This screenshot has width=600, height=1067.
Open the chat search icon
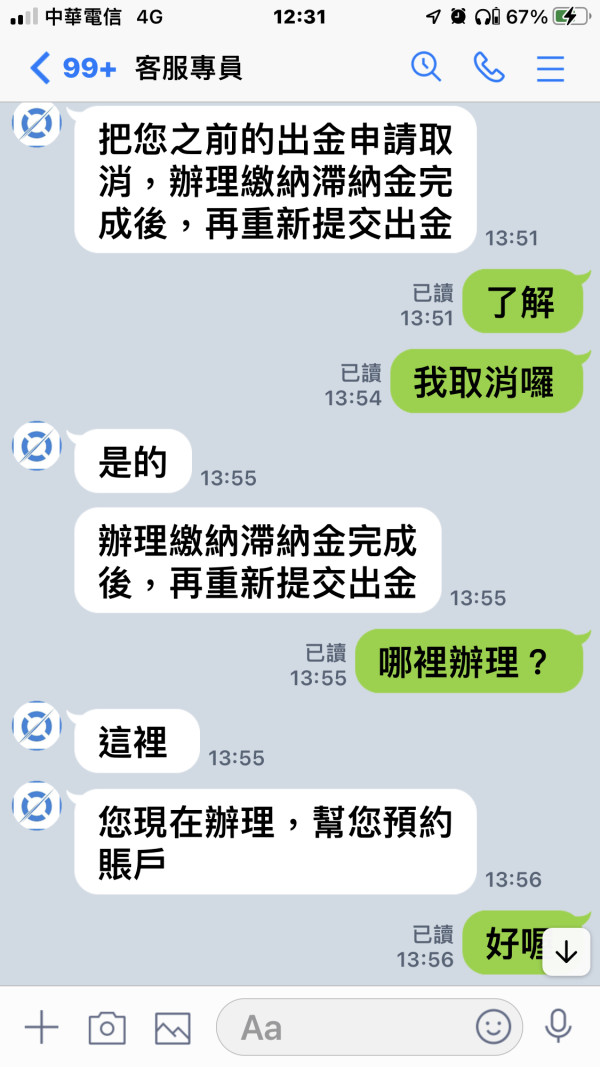(x=426, y=67)
